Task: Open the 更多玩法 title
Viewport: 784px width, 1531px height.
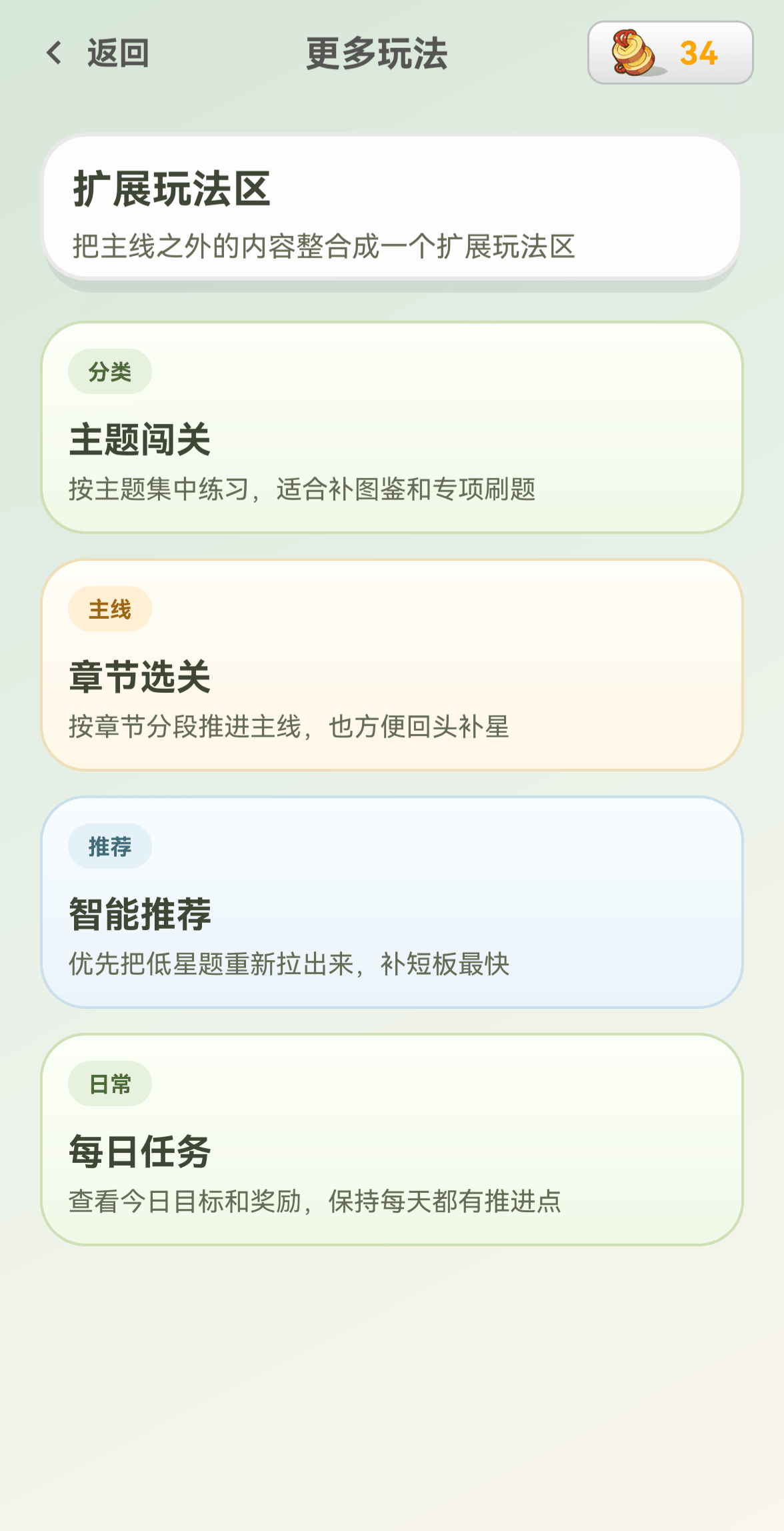Action: (x=377, y=55)
